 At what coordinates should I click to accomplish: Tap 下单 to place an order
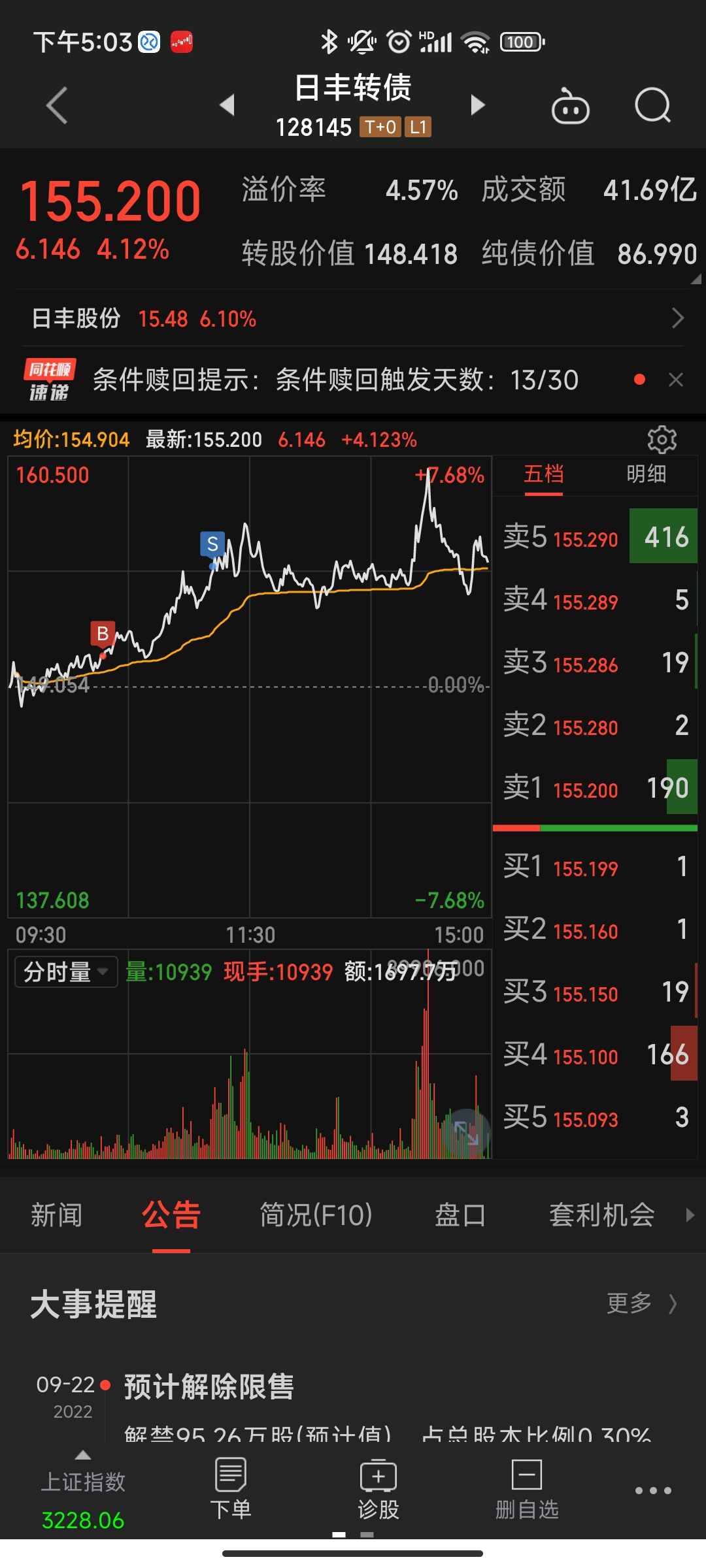(x=230, y=1490)
